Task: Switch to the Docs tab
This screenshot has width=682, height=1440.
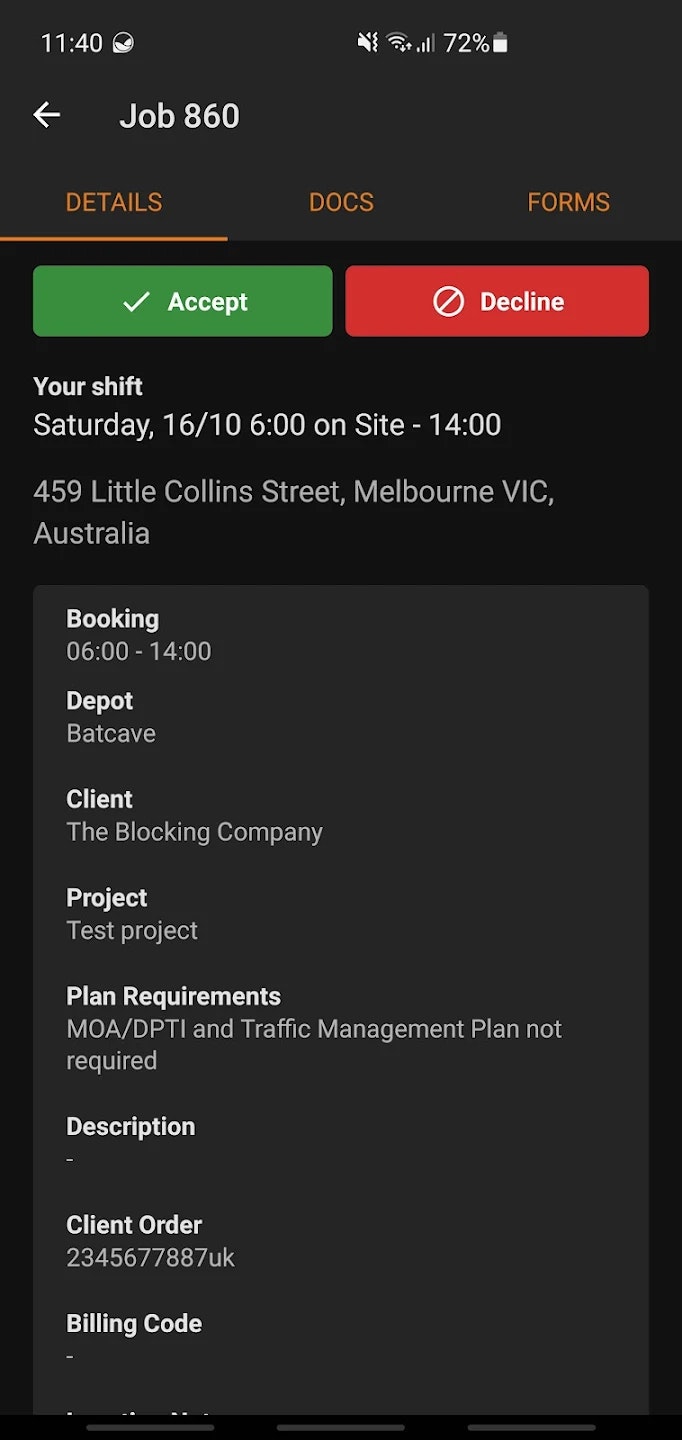Action: pos(341,202)
